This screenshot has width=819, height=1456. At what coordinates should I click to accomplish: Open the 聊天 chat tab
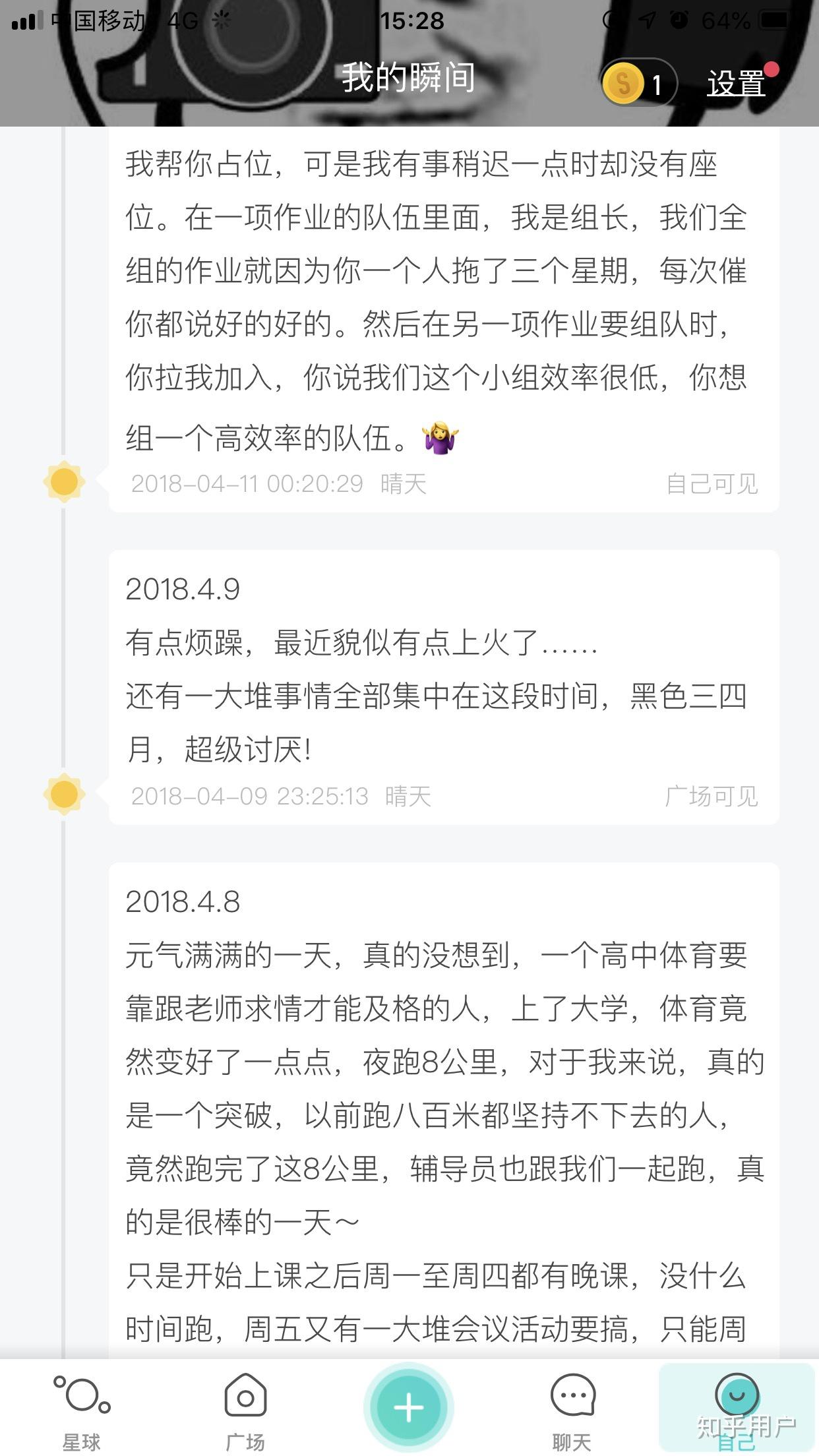[572, 1410]
